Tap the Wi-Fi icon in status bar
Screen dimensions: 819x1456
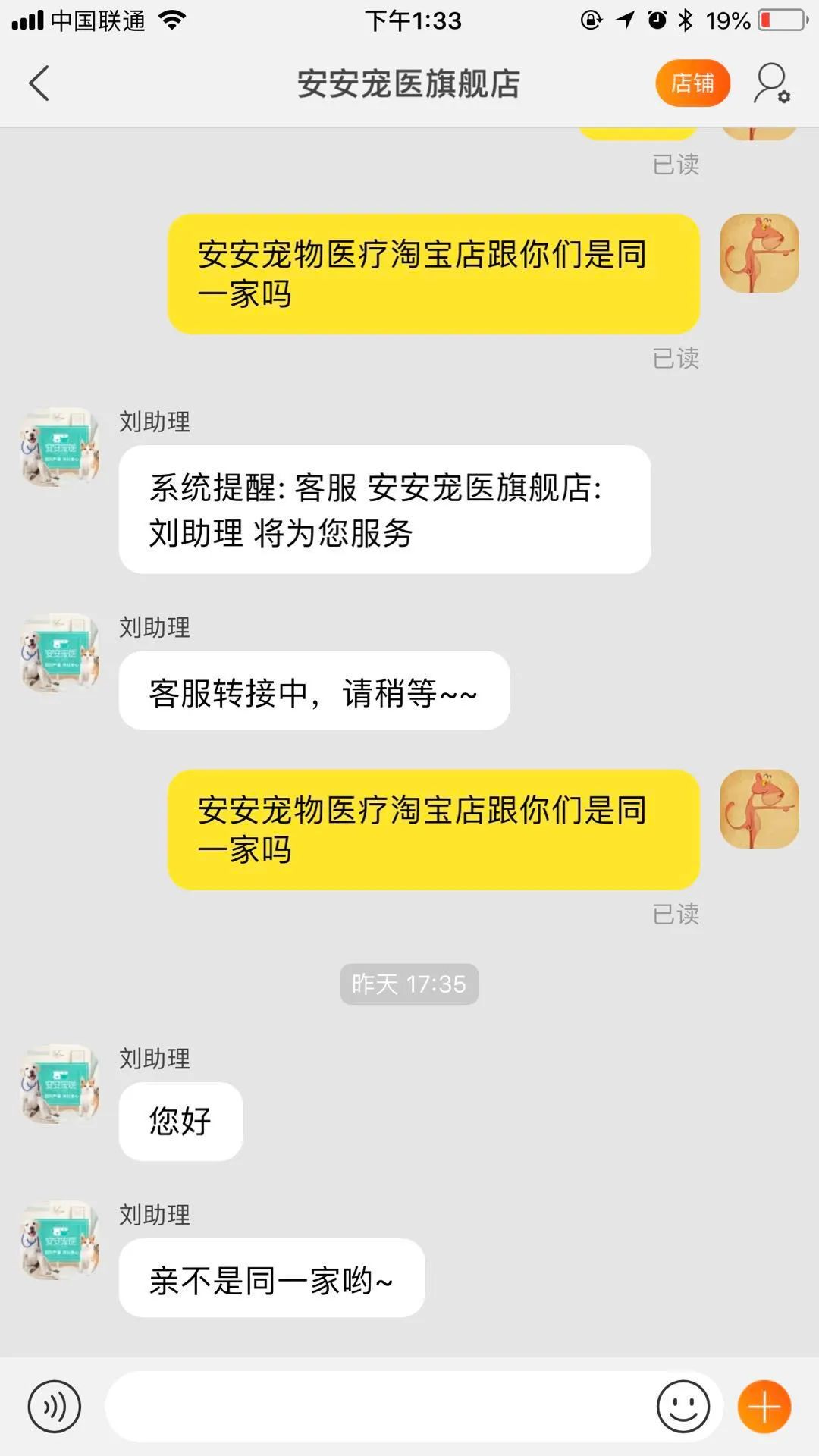click(171, 19)
